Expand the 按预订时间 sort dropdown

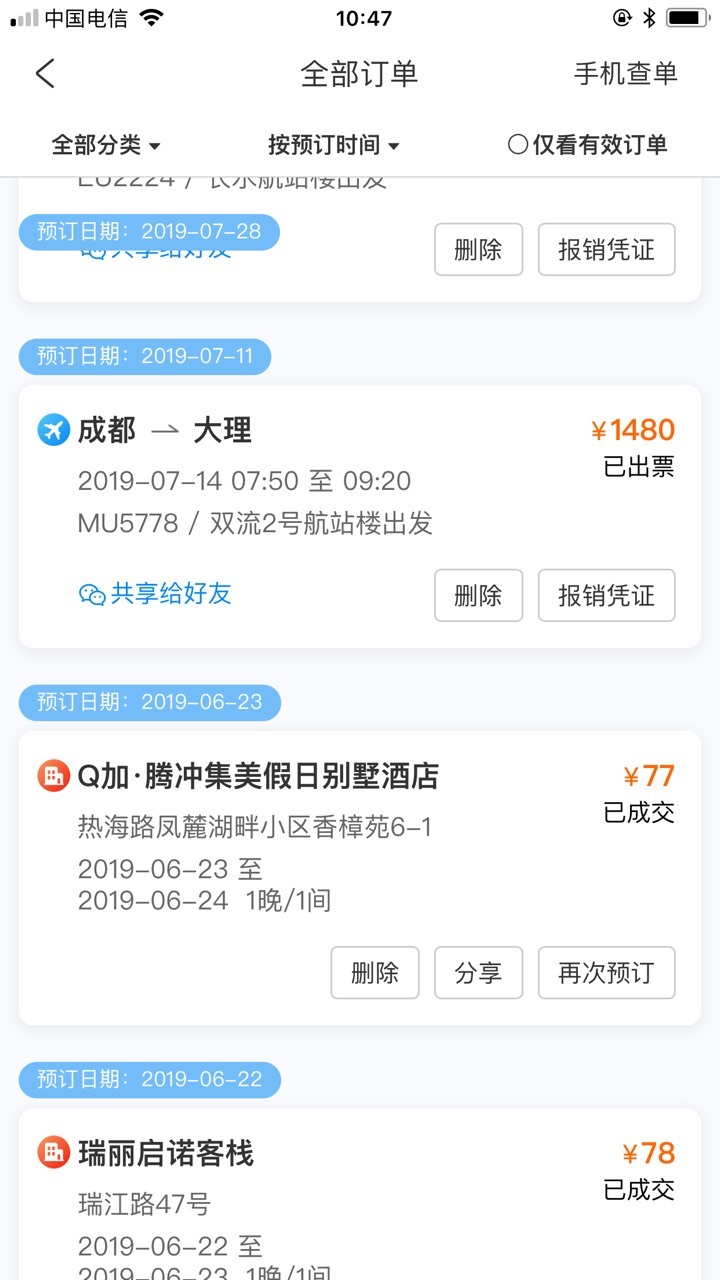334,145
